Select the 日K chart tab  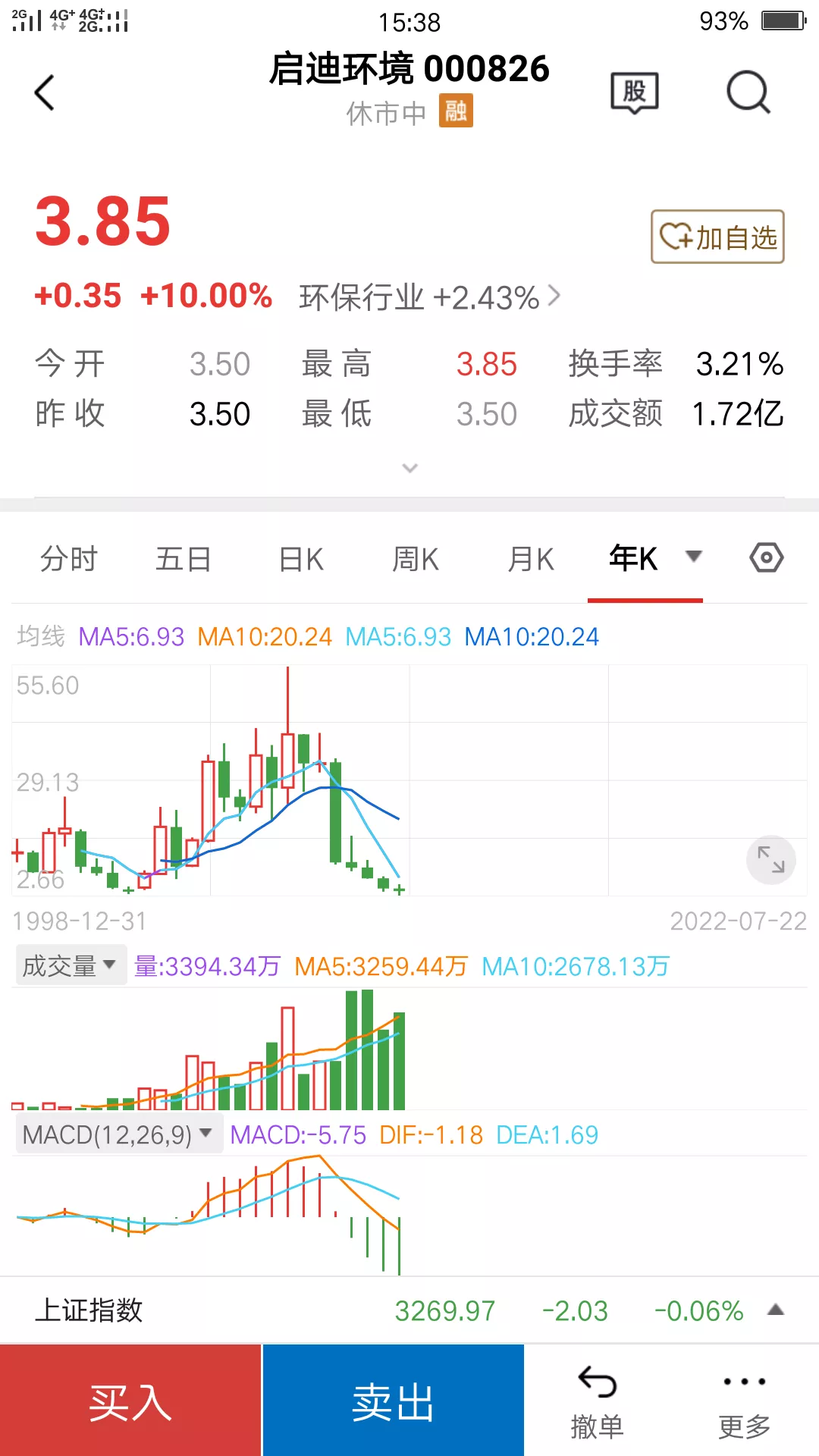tap(301, 560)
